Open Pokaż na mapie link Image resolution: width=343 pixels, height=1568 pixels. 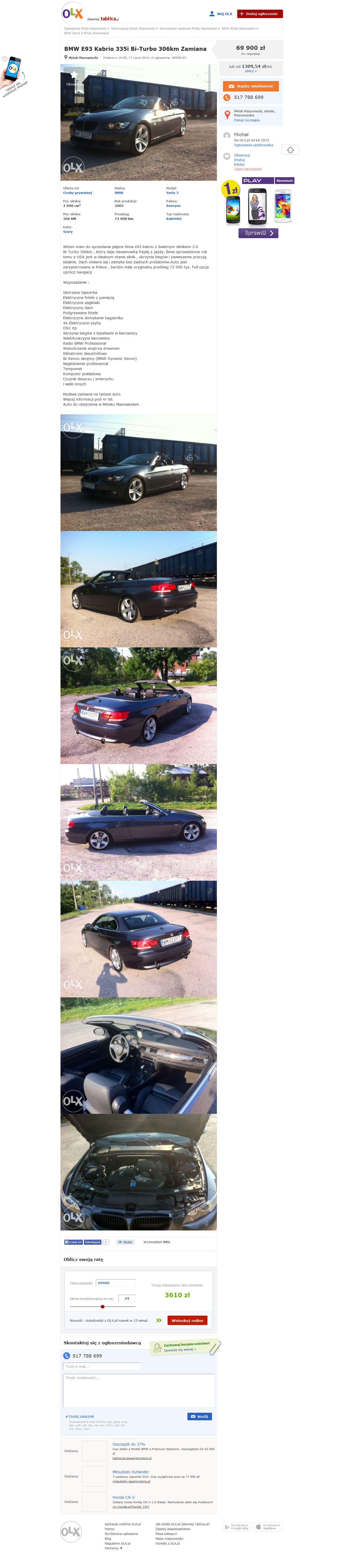[246, 120]
